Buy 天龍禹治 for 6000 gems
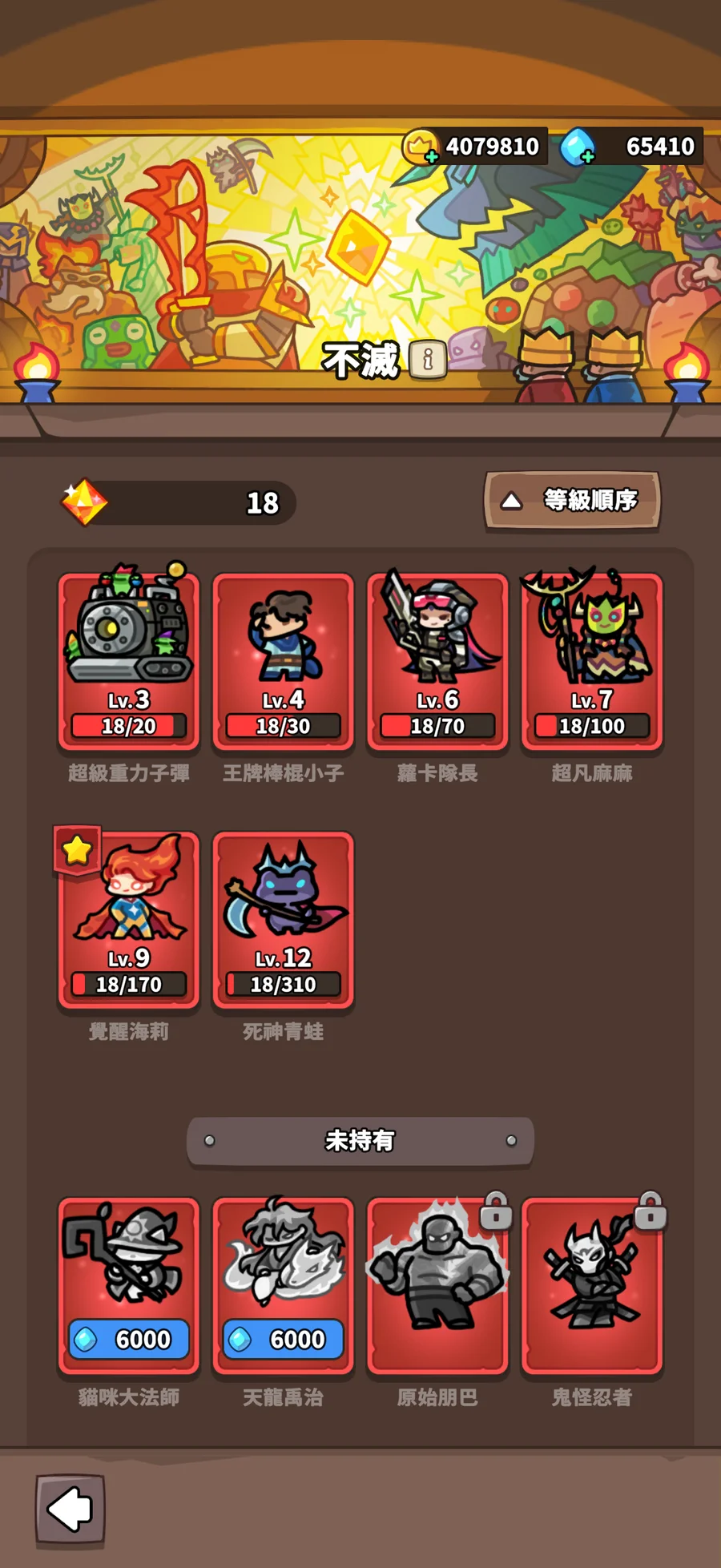 click(x=283, y=1339)
